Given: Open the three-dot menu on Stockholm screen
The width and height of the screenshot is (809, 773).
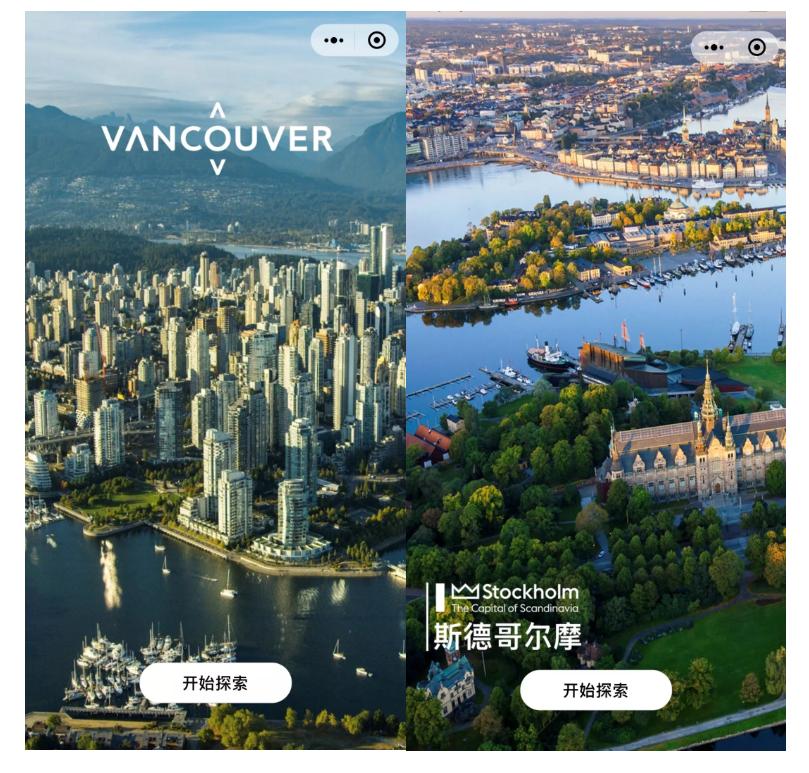Looking at the screenshot, I should coord(714,47).
